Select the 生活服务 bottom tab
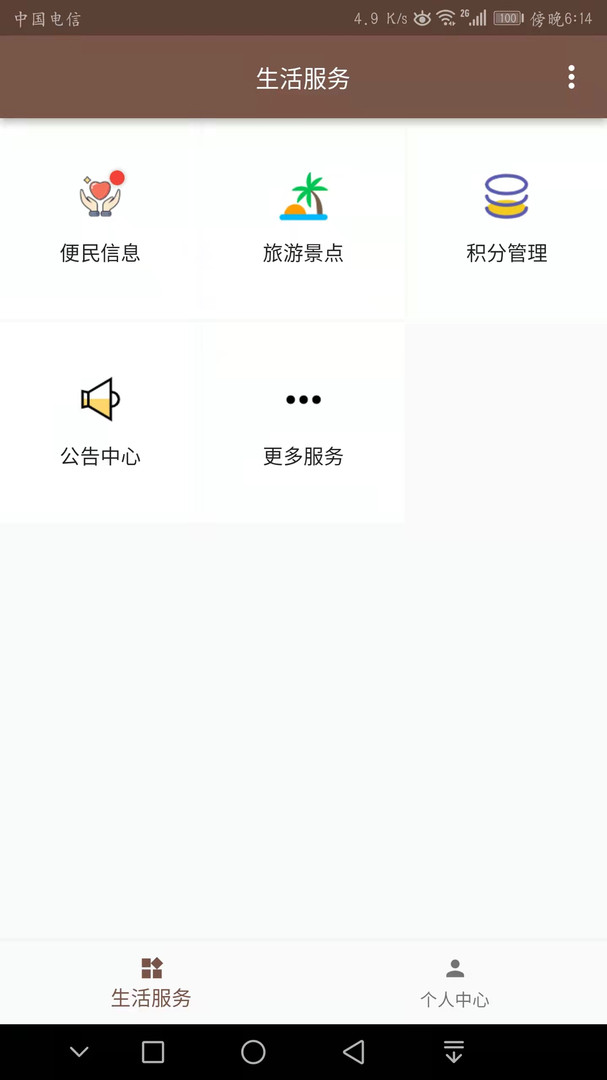This screenshot has height=1080, width=607. [152, 983]
